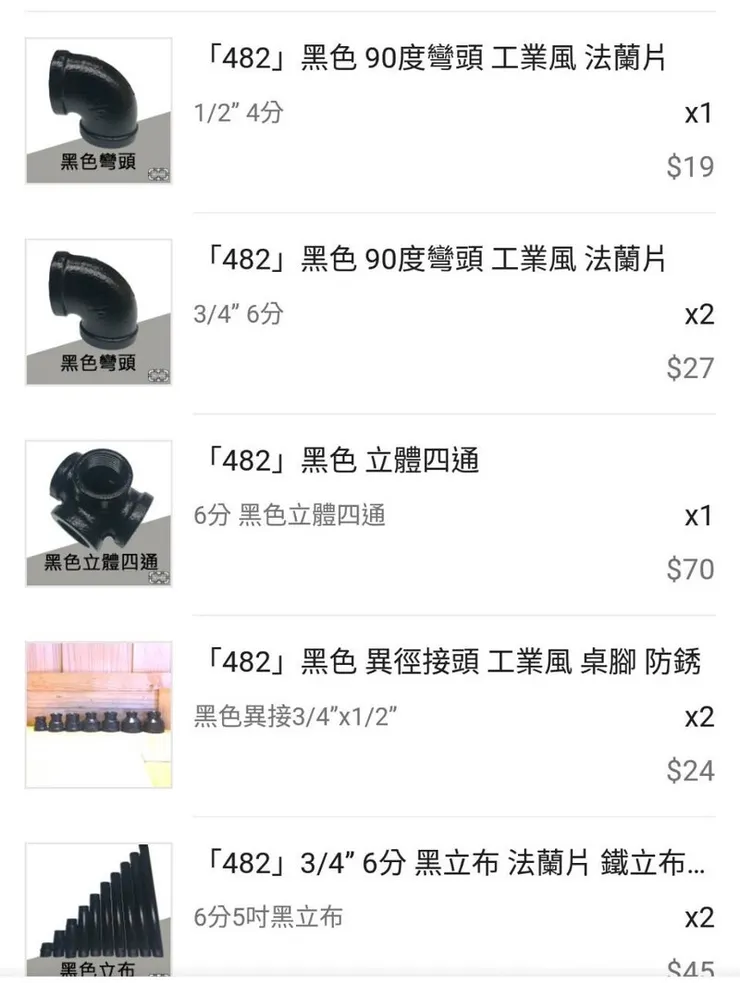Open the second 黑色彎頭 product thumbnail

pos(97,311)
